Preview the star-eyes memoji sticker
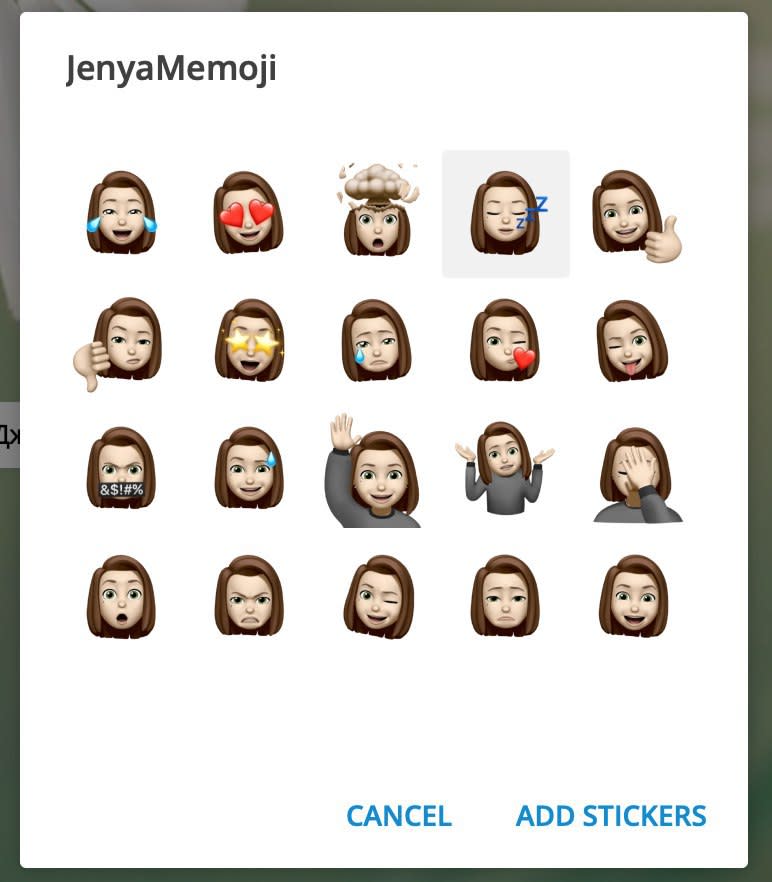This screenshot has width=772, height=882. (248, 341)
